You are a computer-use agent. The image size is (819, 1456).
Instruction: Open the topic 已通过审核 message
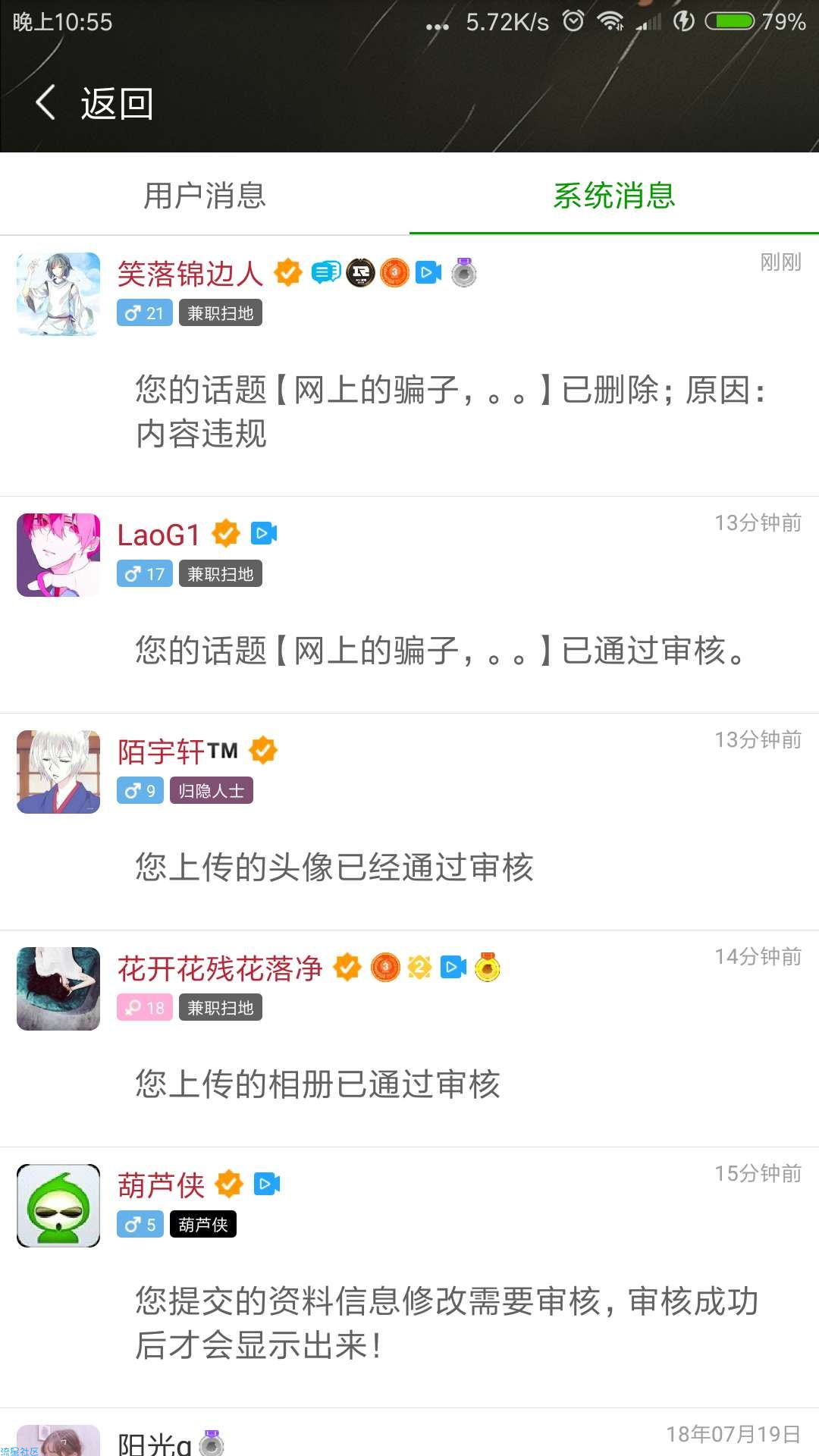(x=440, y=651)
